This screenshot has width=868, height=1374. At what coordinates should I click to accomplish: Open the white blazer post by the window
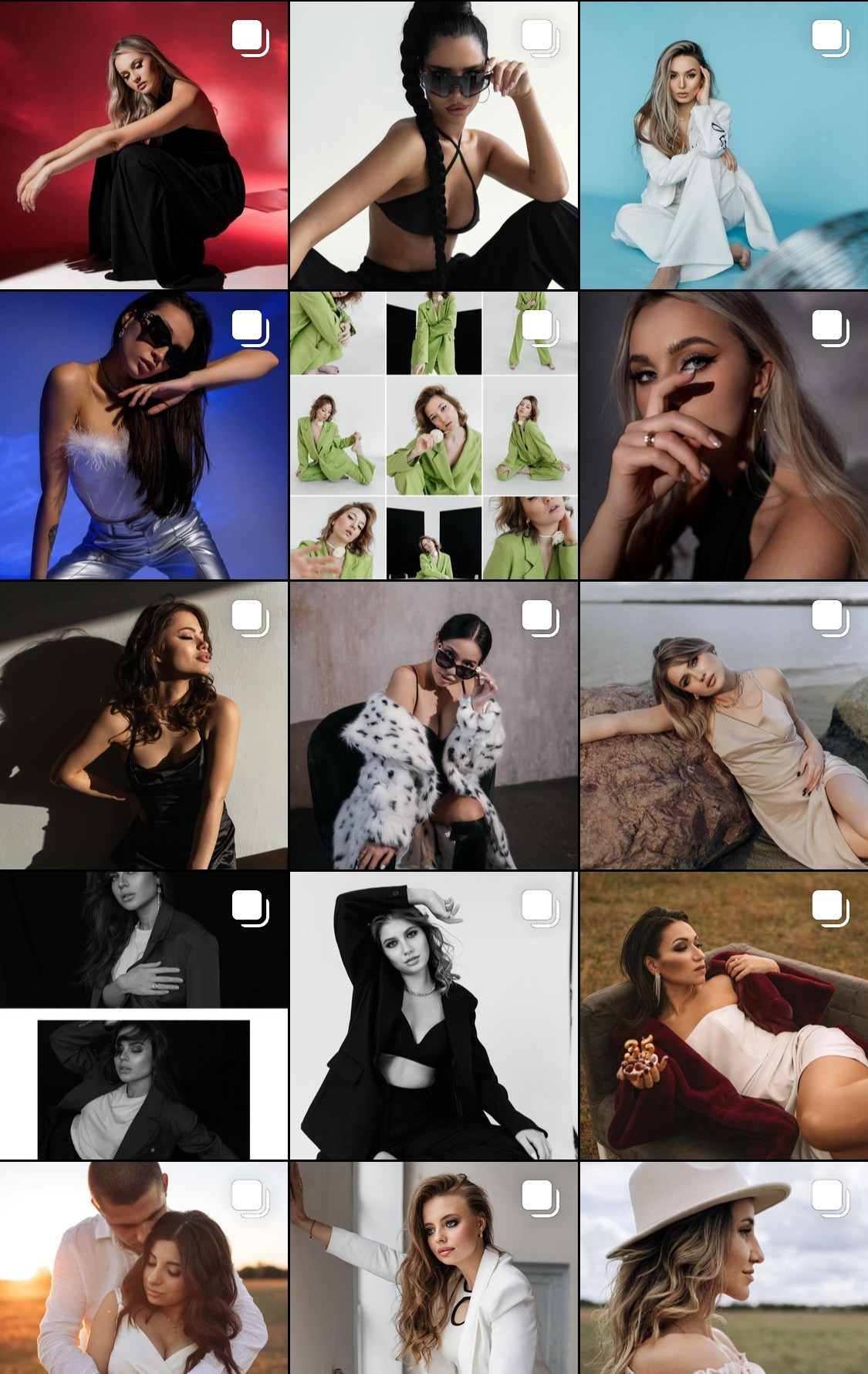434,1268
